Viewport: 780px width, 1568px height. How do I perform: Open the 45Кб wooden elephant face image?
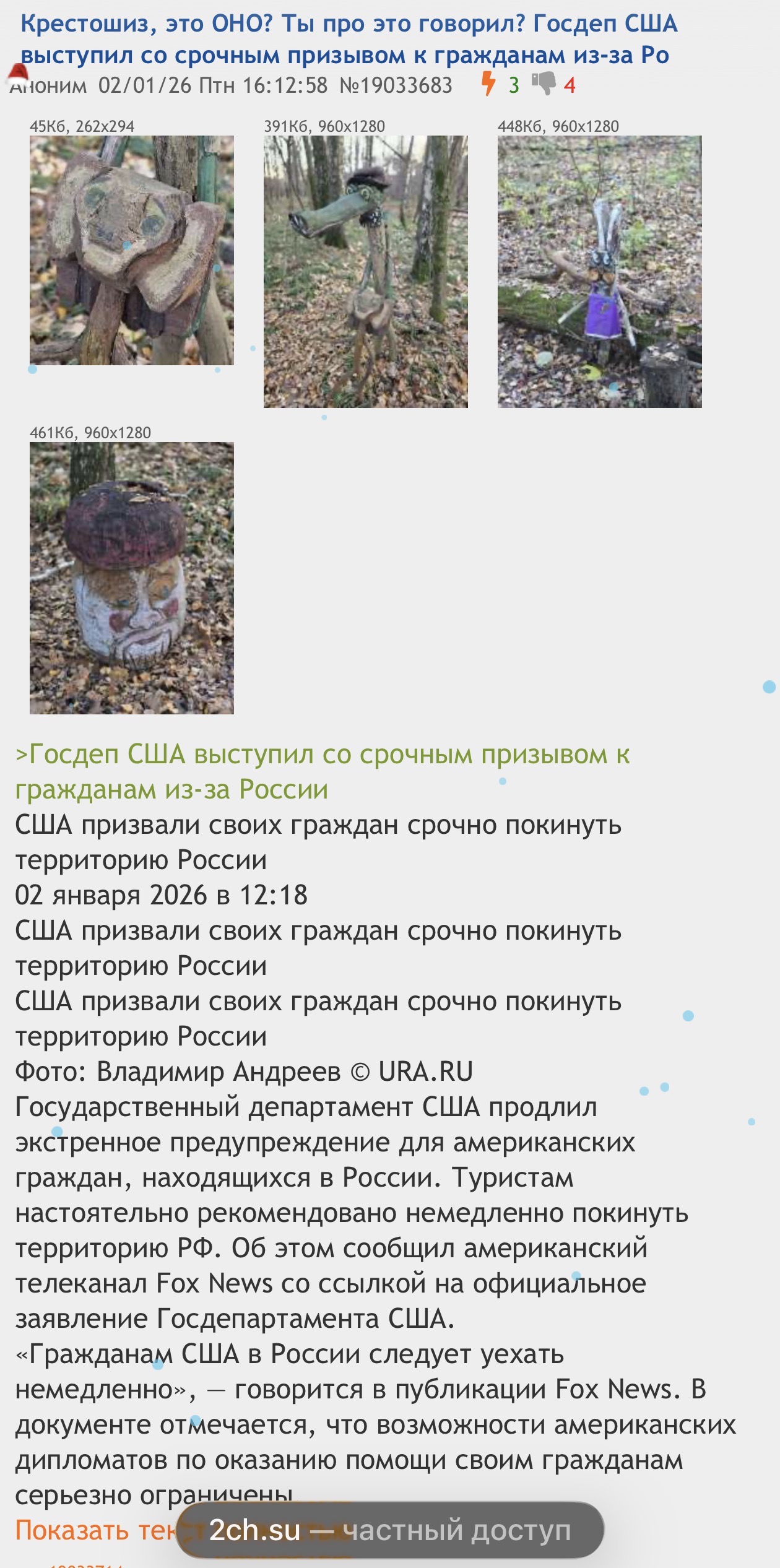(132, 250)
